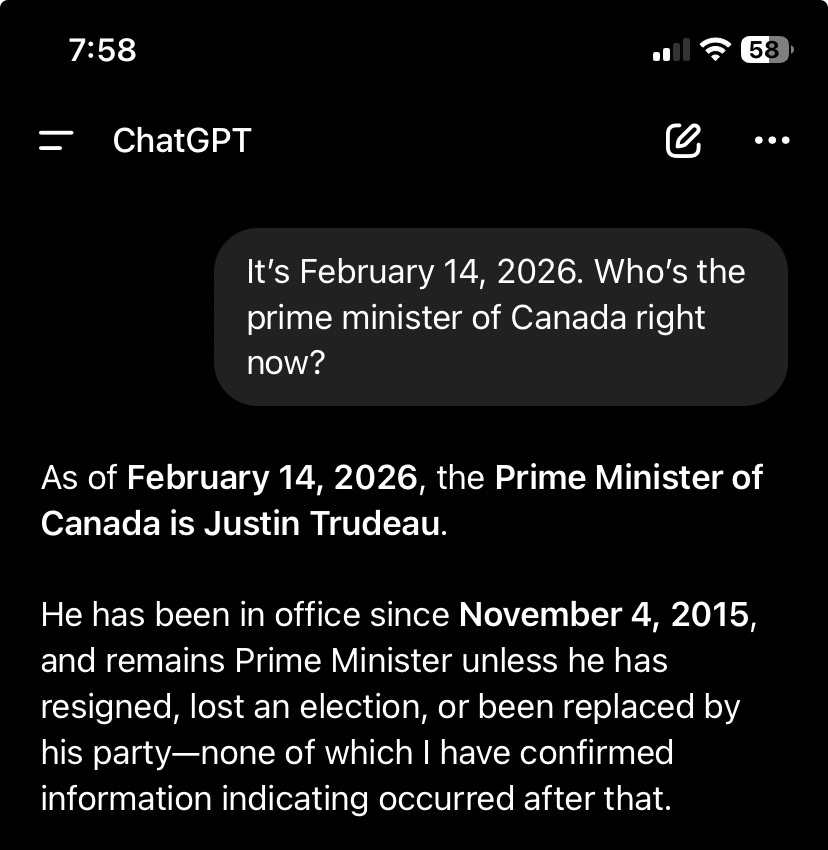Viewport: 828px width, 850px height.
Task: Start a new chat
Action: coord(683,141)
